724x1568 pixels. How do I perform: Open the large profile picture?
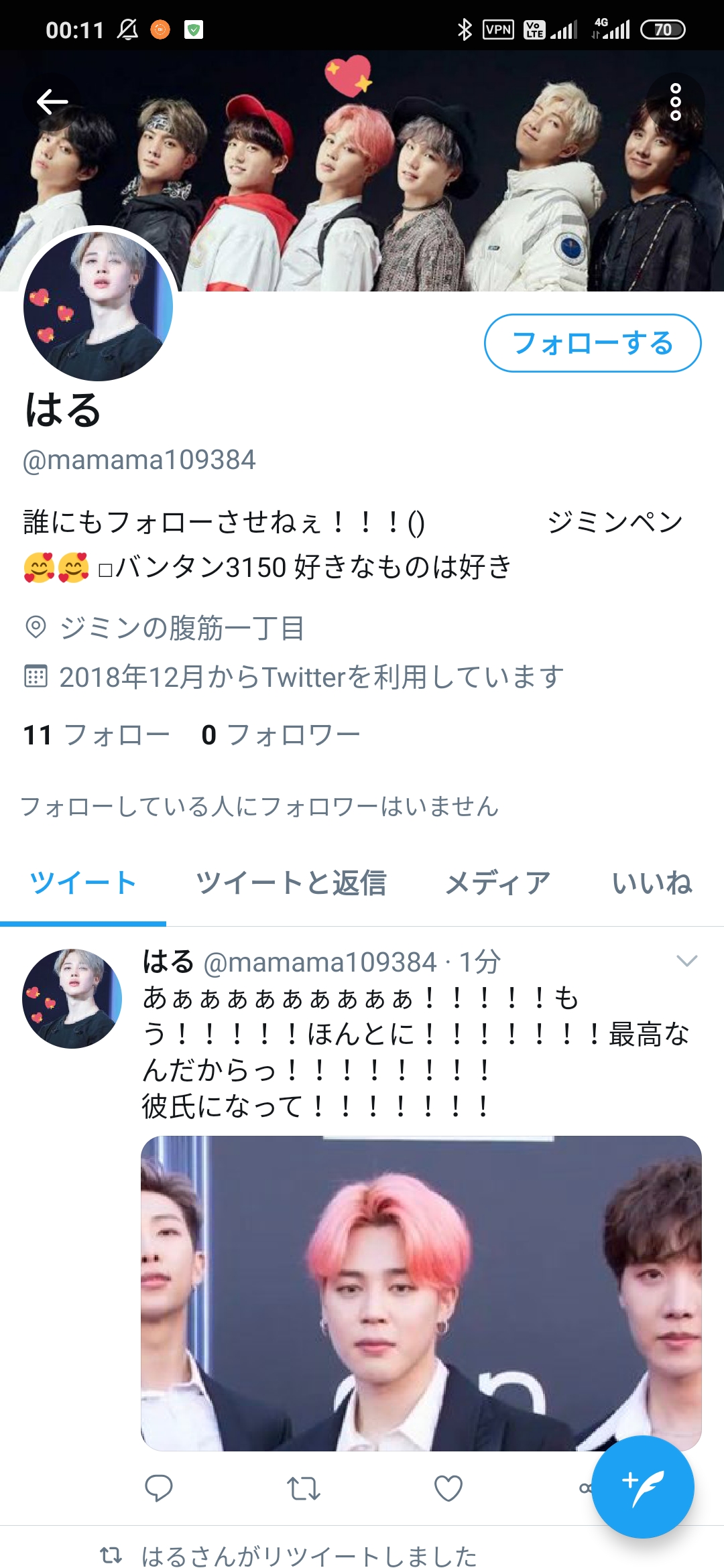click(x=99, y=306)
